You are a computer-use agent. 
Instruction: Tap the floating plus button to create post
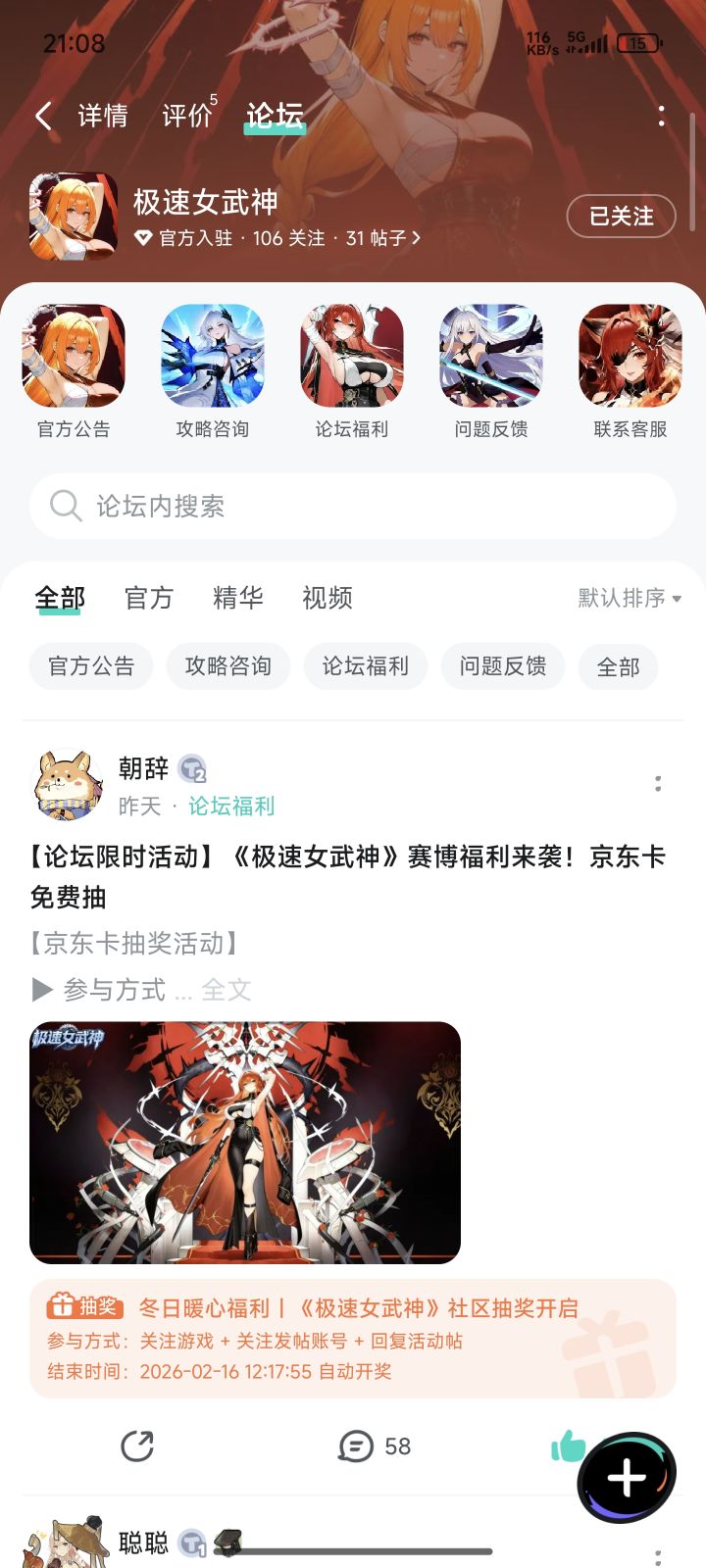tap(628, 1477)
